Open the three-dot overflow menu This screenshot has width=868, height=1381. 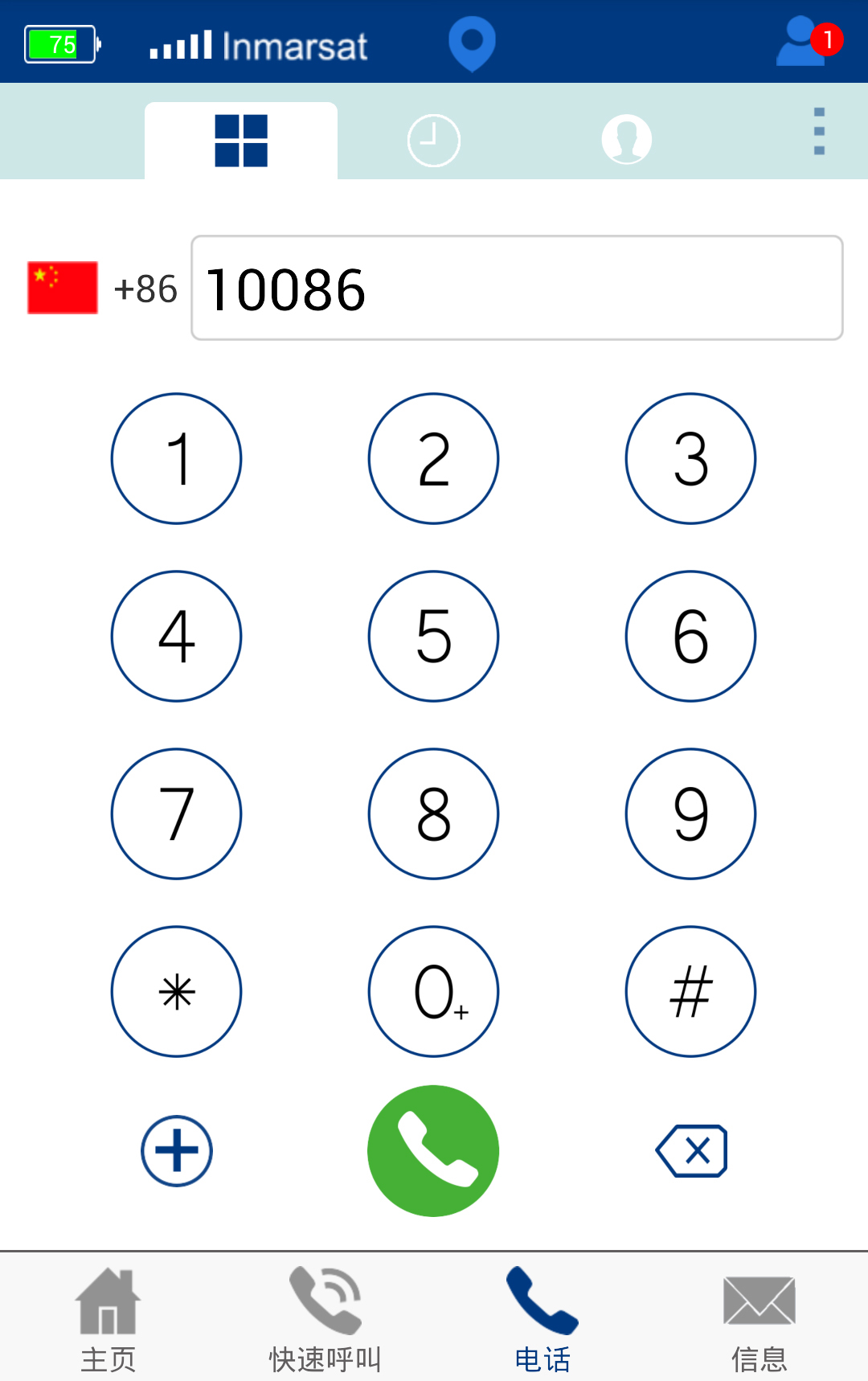pyautogui.click(x=819, y=132)
